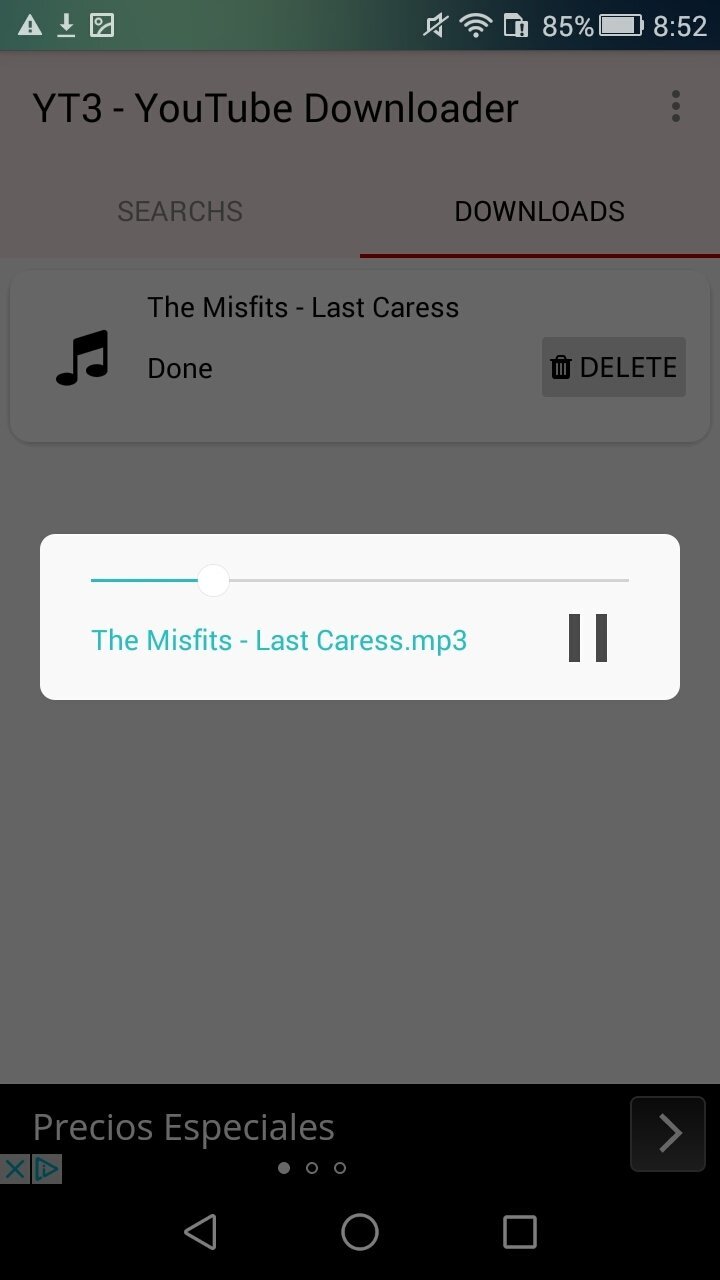Open the Precios Especiales ad arrow
Screen dimensions: 720x1280
click(668, 1134)
